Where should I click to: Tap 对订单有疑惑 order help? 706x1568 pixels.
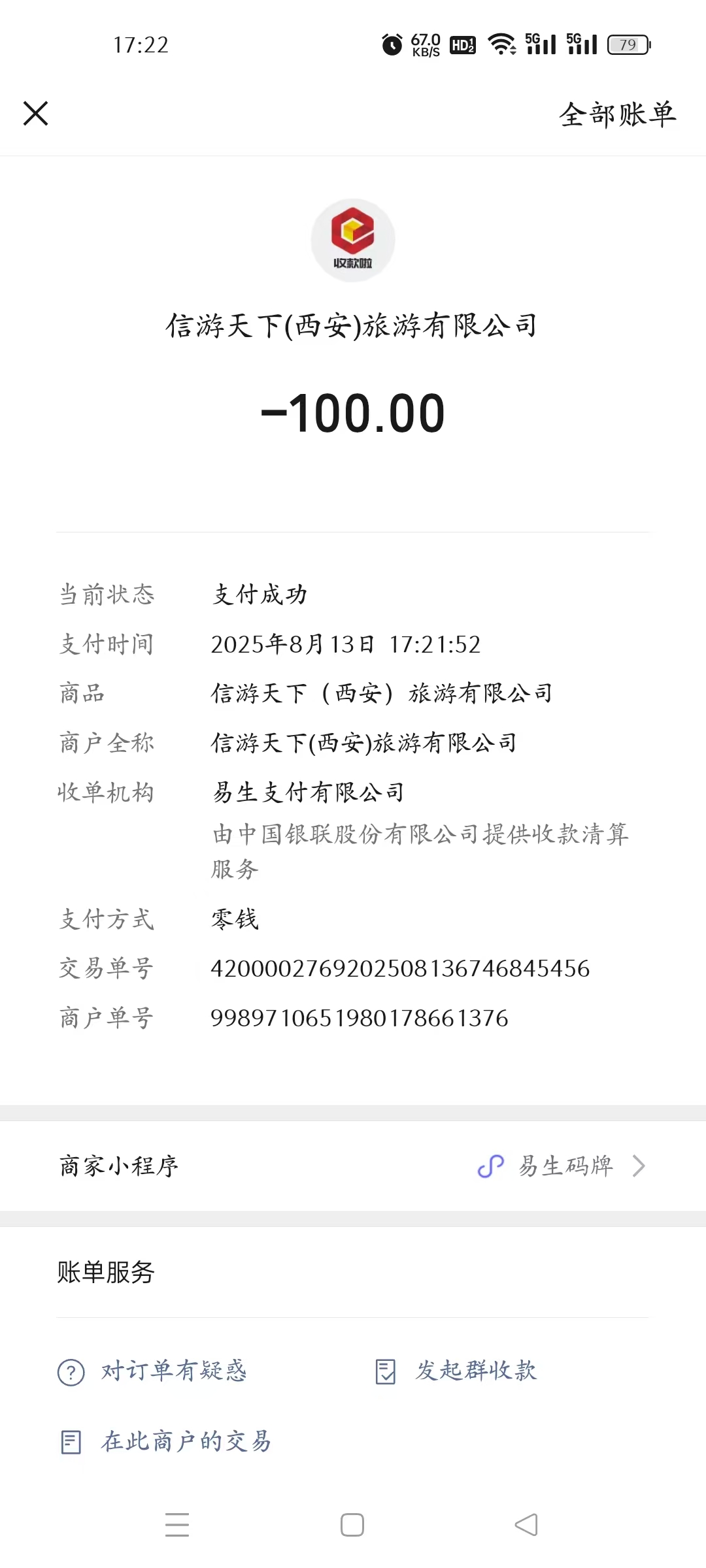[153, 1371]
